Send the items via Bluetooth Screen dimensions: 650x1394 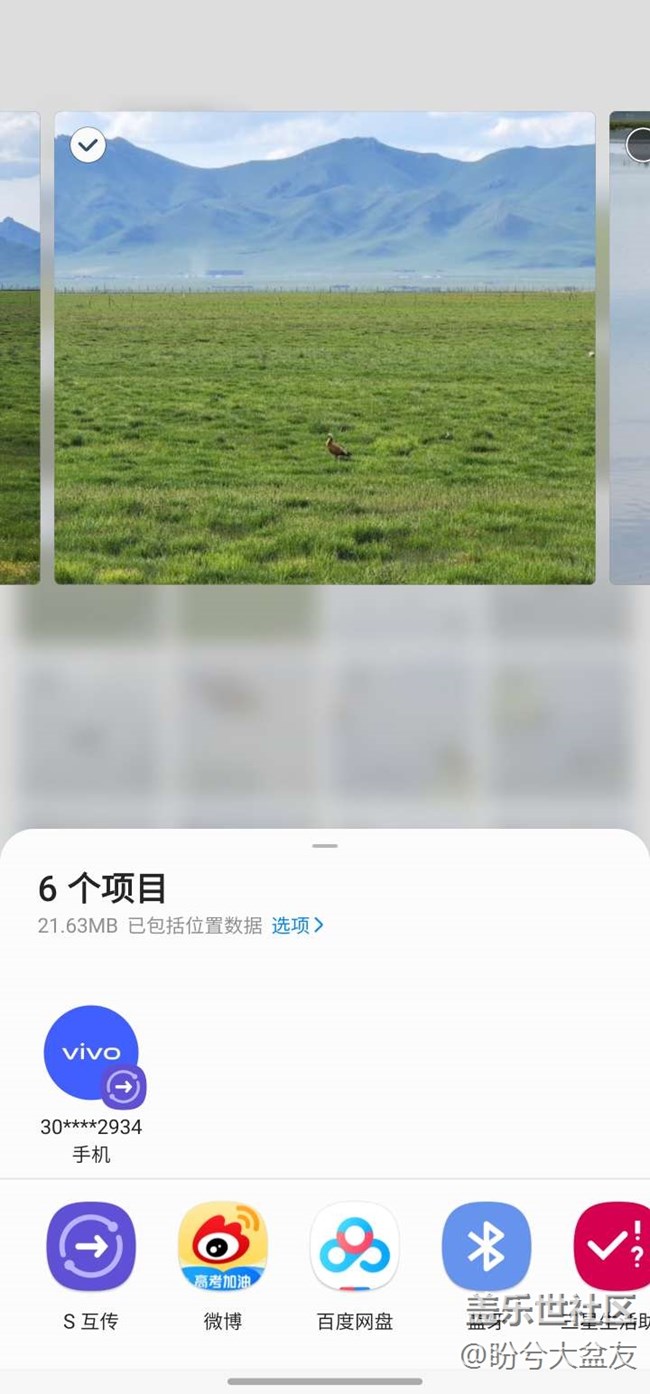point(486,1246)
